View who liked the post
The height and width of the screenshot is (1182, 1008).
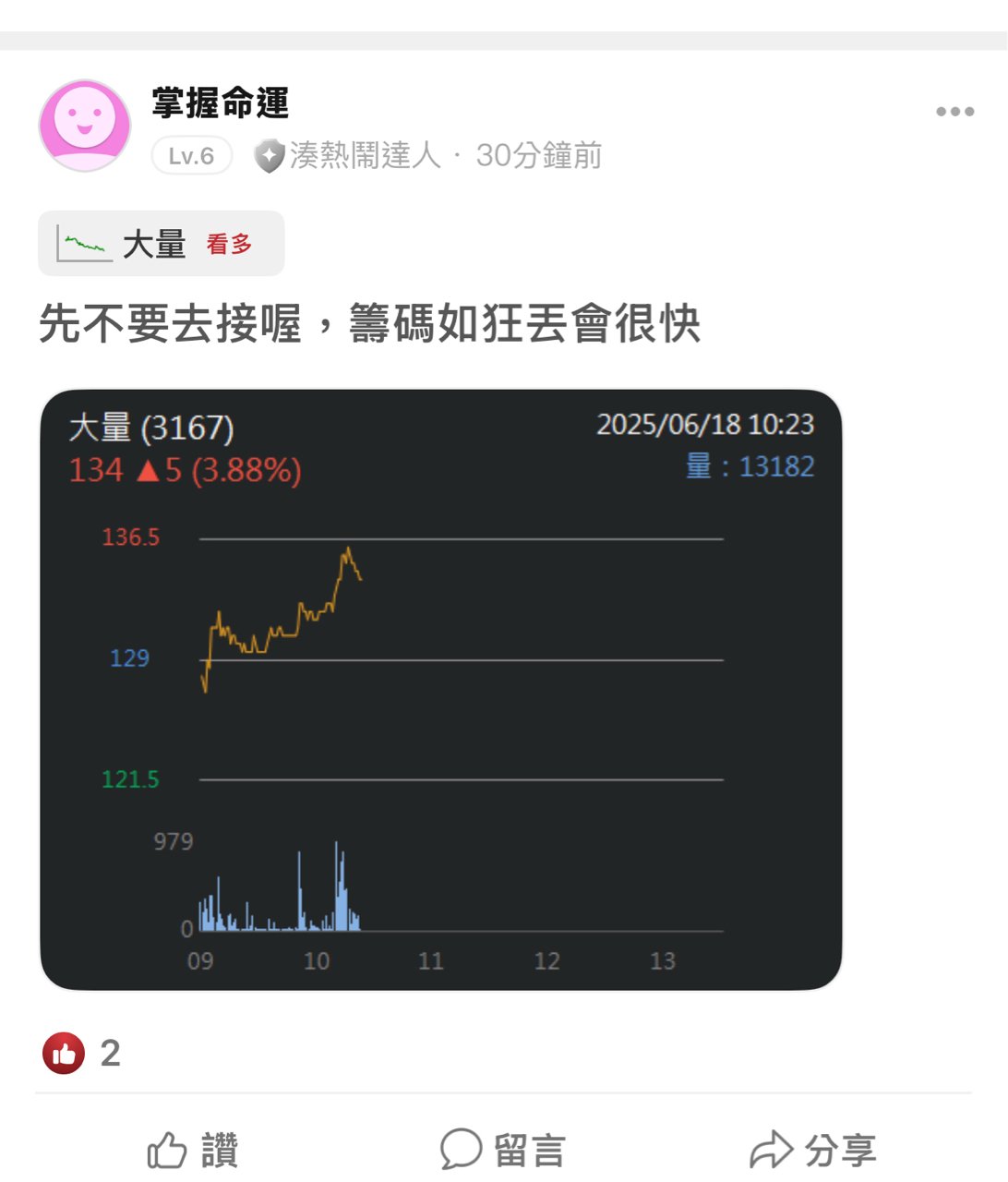(82, 1053)
